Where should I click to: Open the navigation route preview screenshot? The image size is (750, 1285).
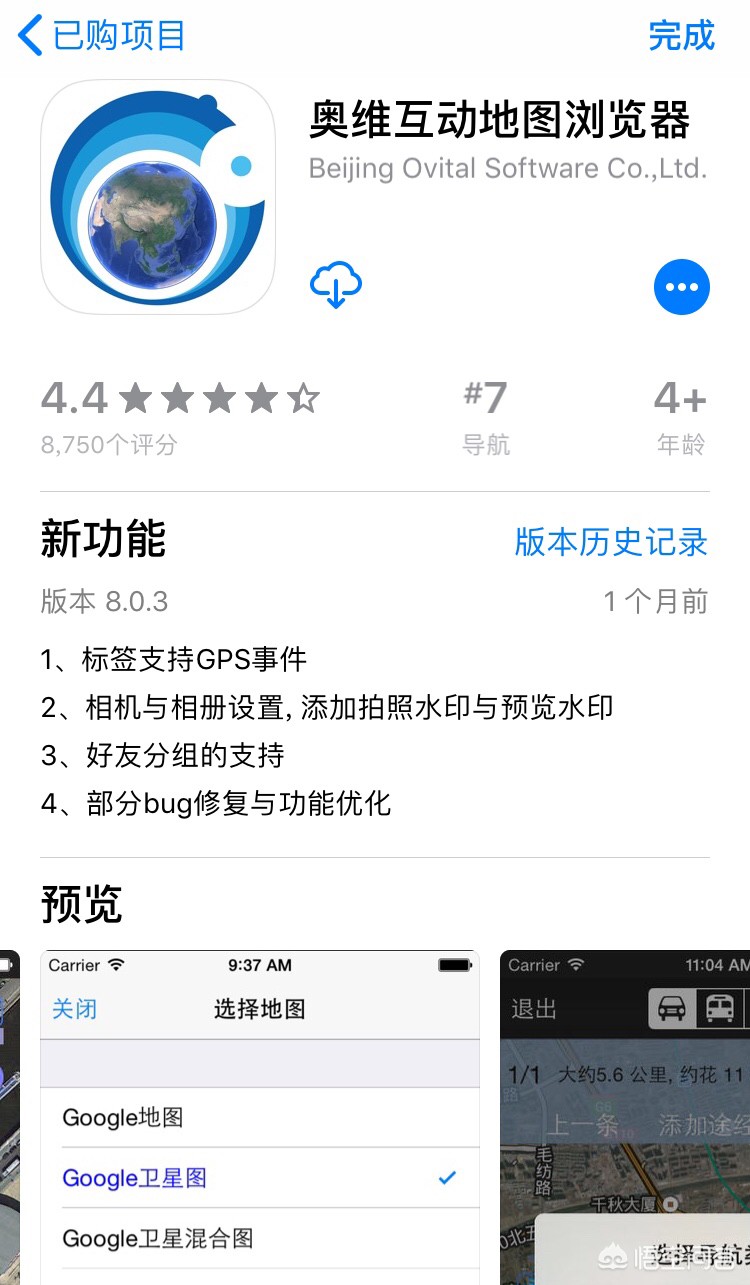[625, 1115]
